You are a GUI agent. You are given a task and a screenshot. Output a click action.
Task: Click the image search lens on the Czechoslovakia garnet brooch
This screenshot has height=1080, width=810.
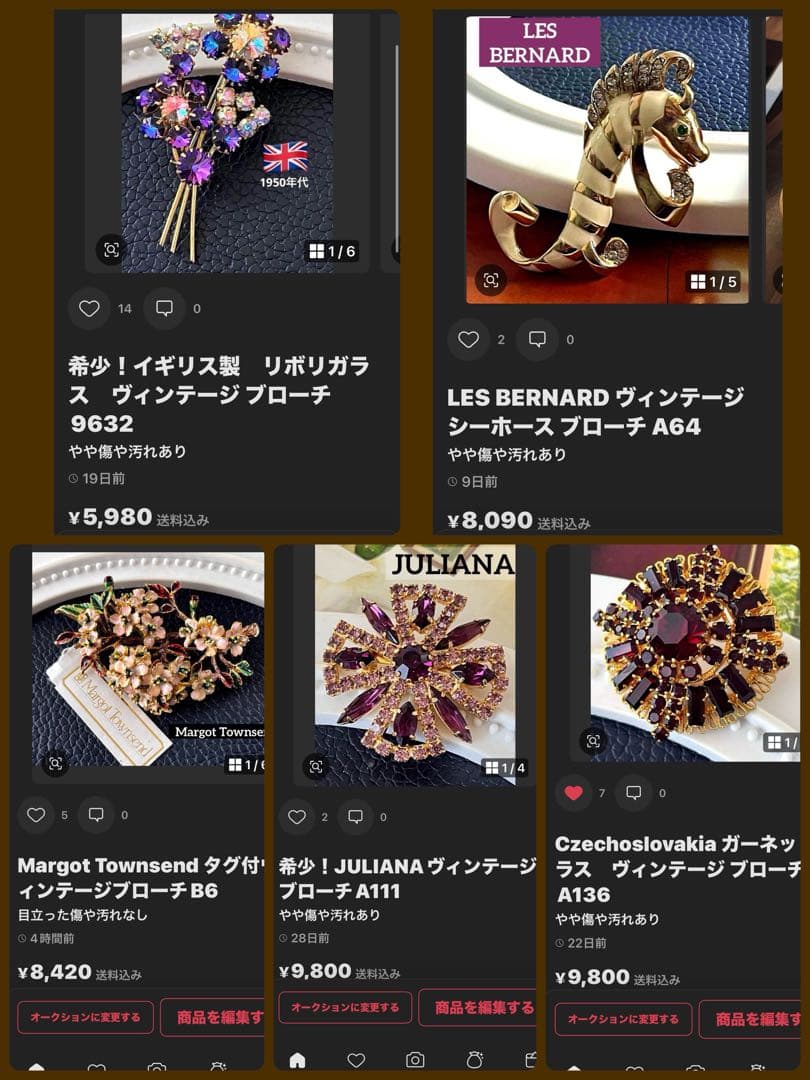pyautogui.click(x=593, y=742)
